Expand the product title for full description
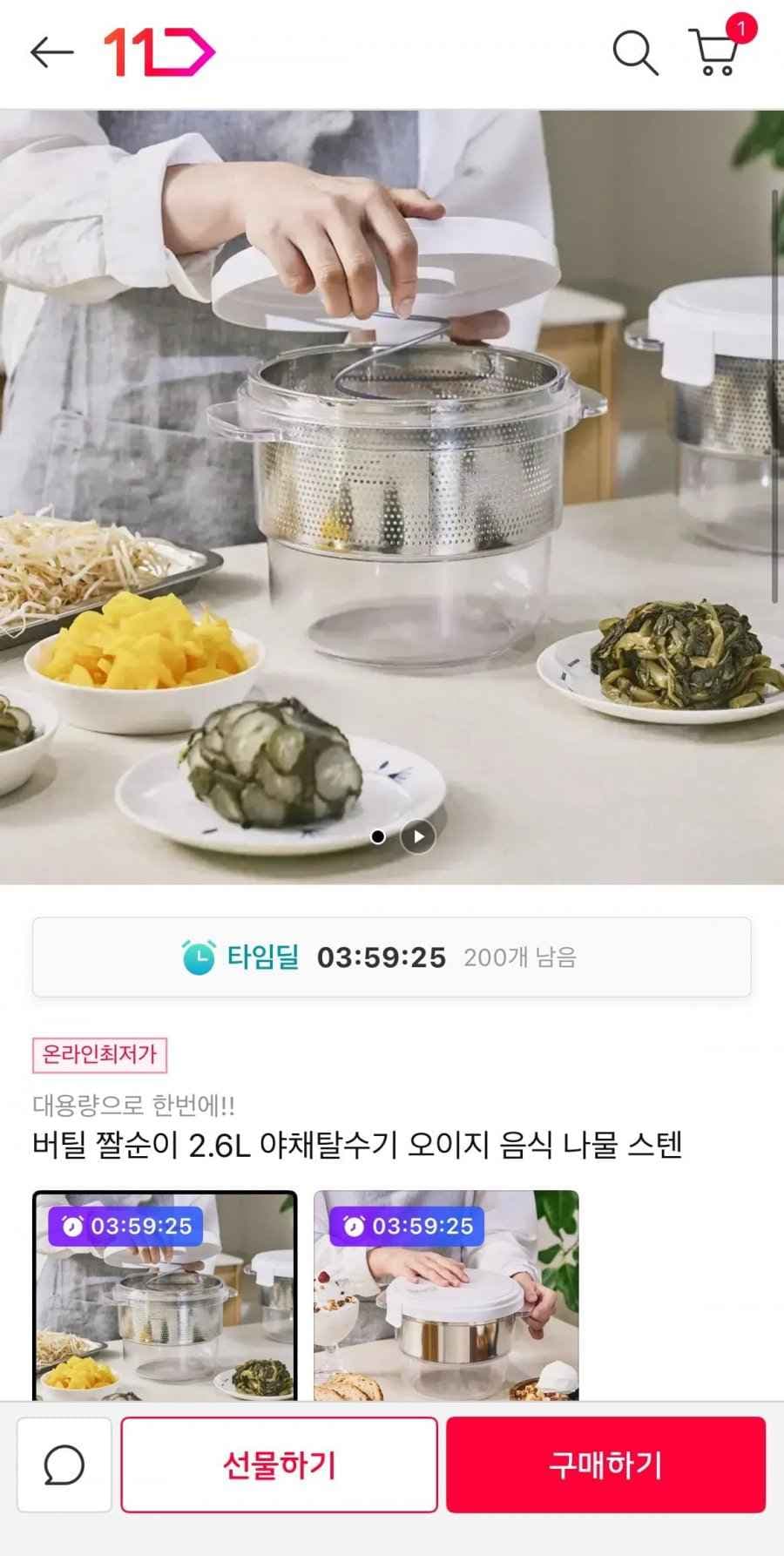Viewport: 784px width, 1556px height. (357, 1147)
